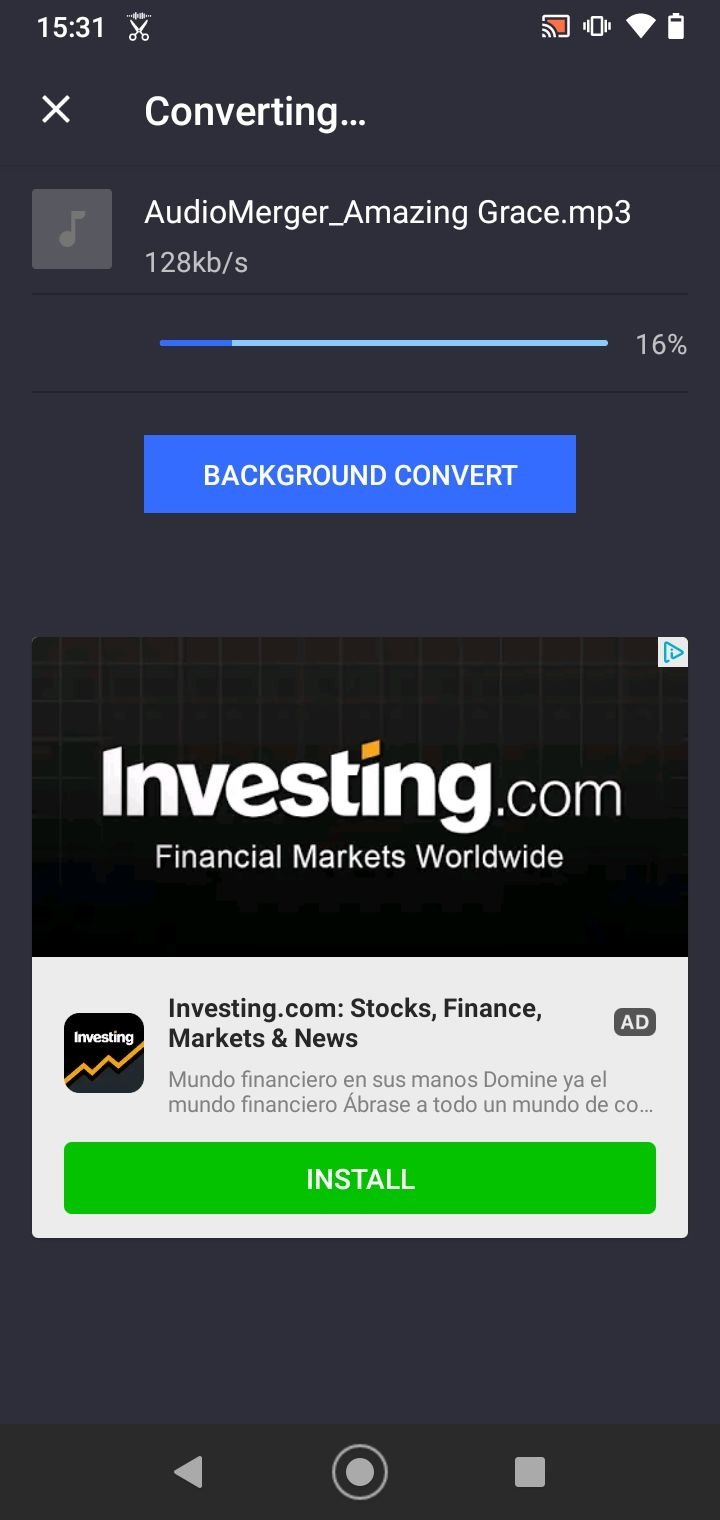Close the Converting screen

[x=56, y=109]
